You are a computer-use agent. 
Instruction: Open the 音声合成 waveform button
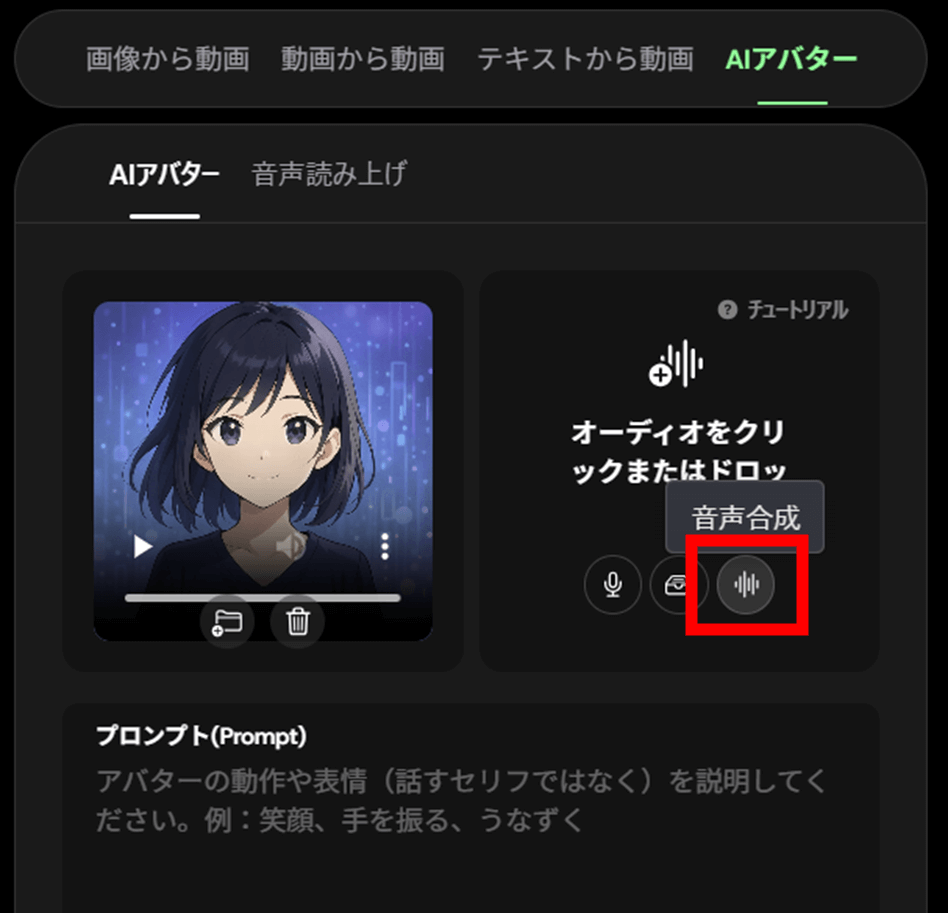tap(746, 584)
